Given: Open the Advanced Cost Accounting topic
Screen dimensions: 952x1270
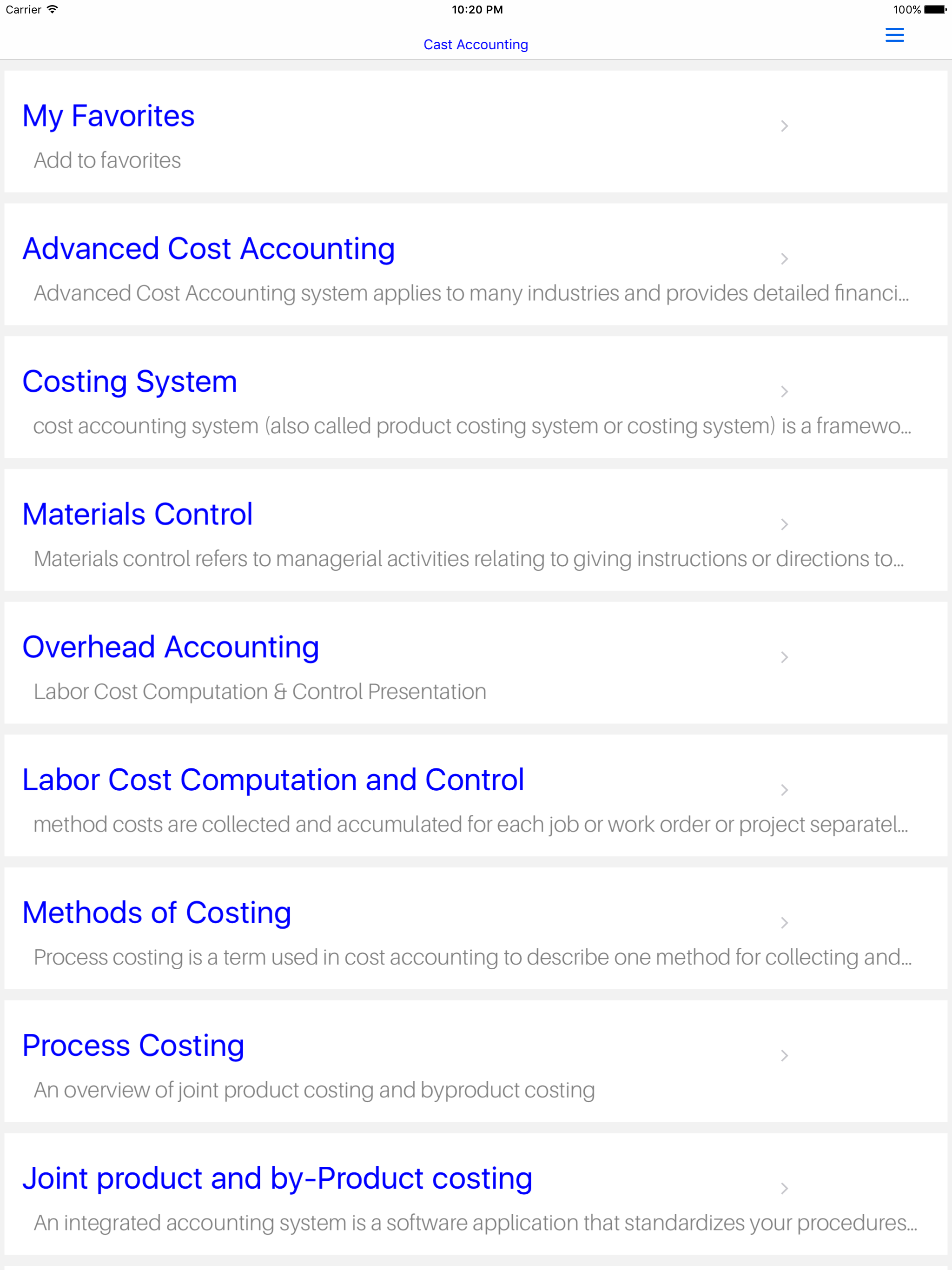Looking at the screenshot, I should (208, 249).
